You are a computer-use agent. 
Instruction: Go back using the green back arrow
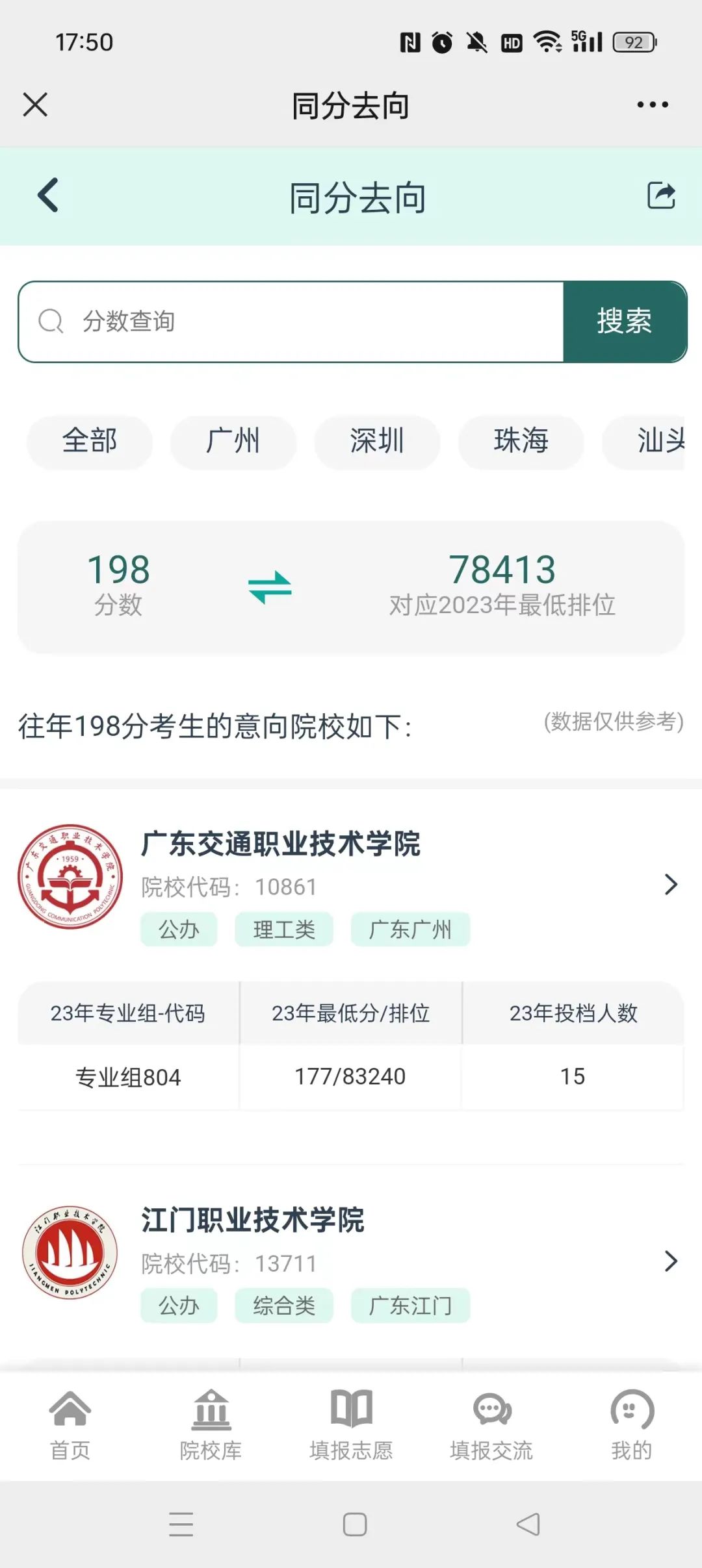click(x=48, y=196)
